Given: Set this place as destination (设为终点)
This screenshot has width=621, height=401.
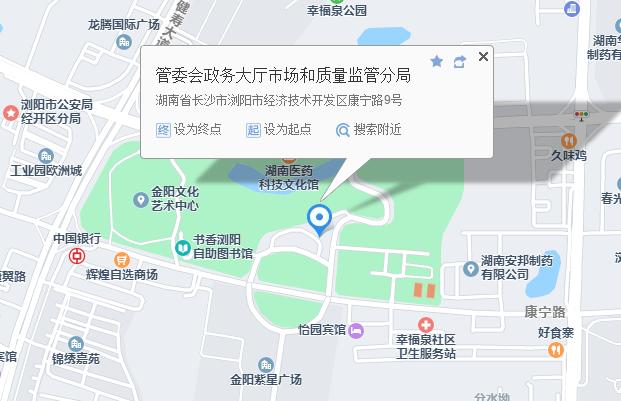Looking at the screenshot, I should tap(189, 129).
